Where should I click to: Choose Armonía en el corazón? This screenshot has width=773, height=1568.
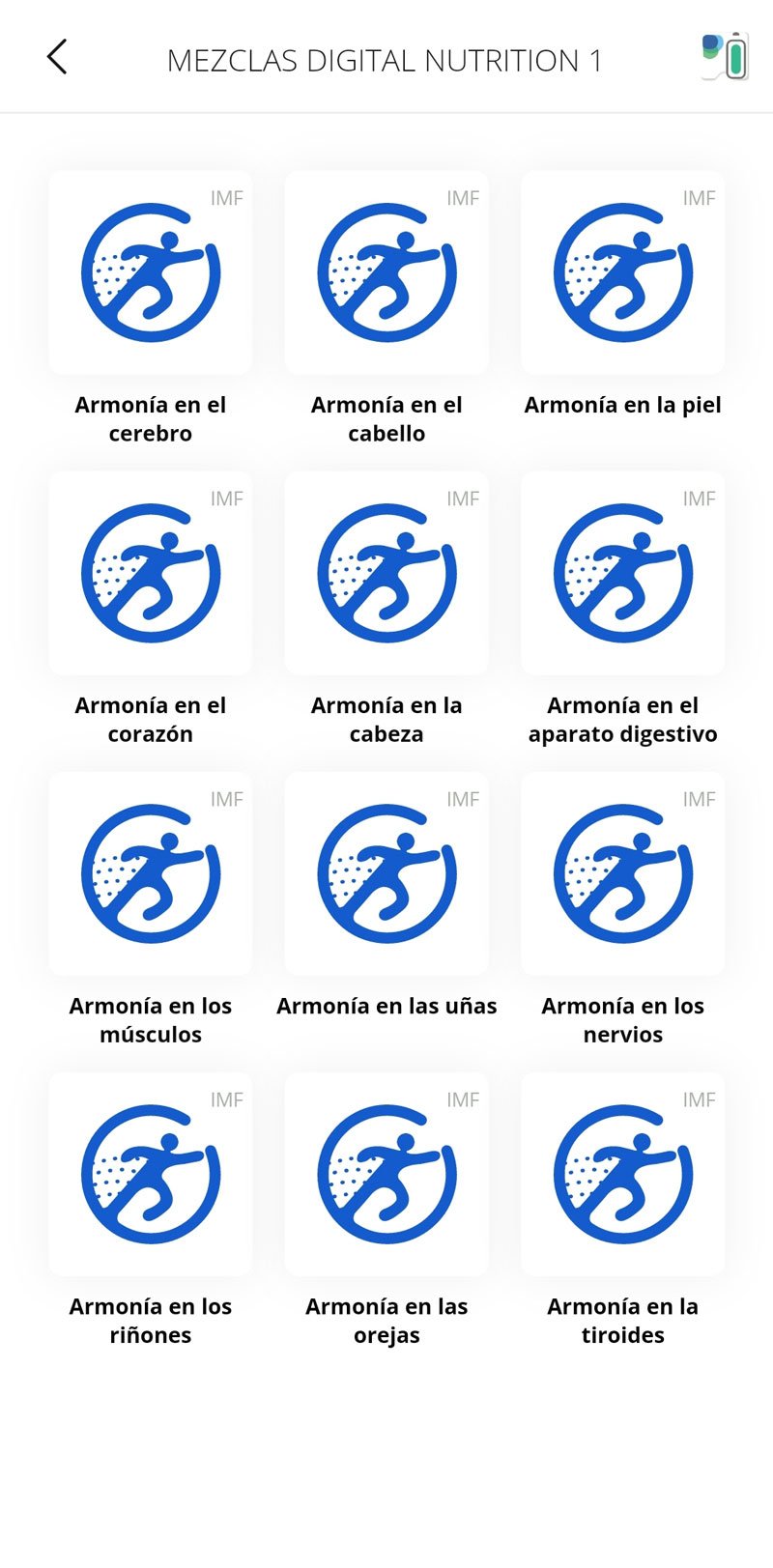point(151,574)
